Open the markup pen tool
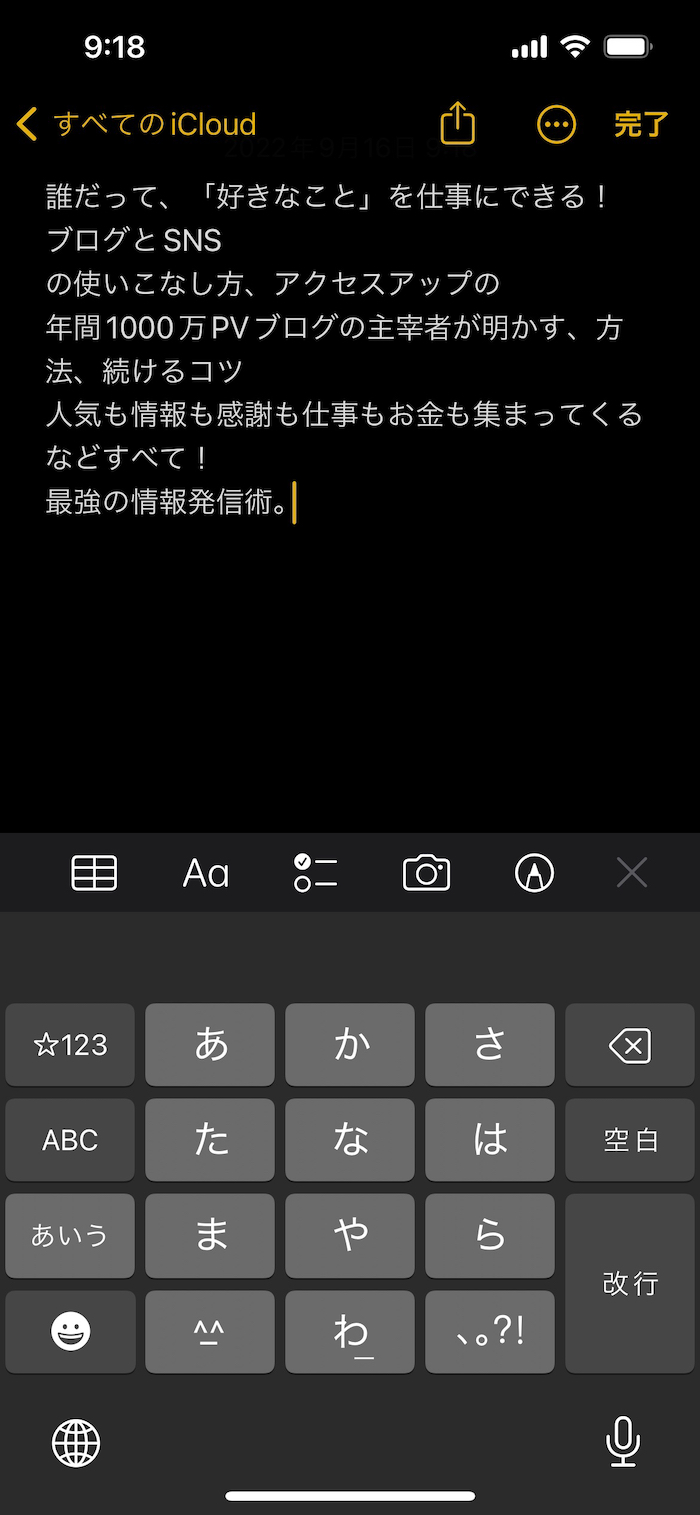 pyautogui.click(x=535, y=873)
